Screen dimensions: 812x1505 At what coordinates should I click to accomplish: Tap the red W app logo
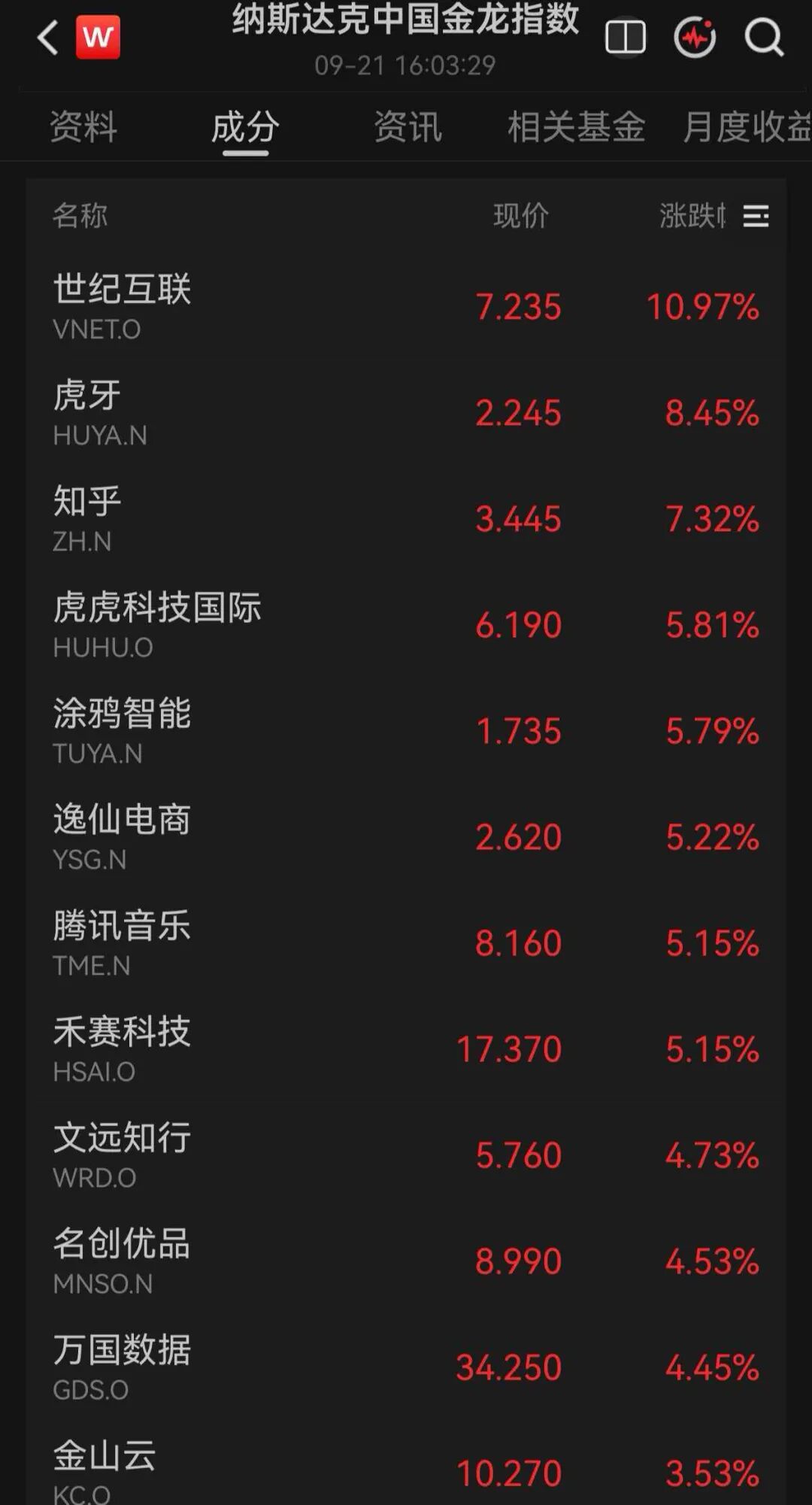click(98, 37)
